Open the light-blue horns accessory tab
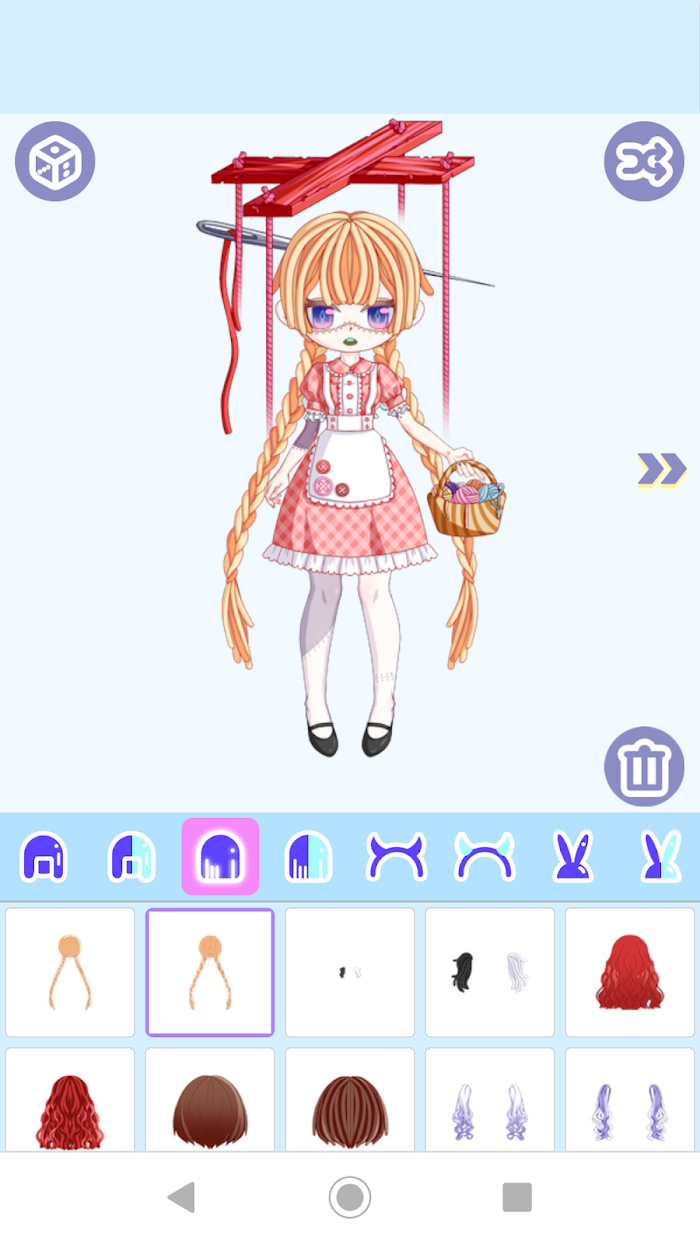Screen dimensions: 700x1244 pyautogui.click(x=485, y=857)
